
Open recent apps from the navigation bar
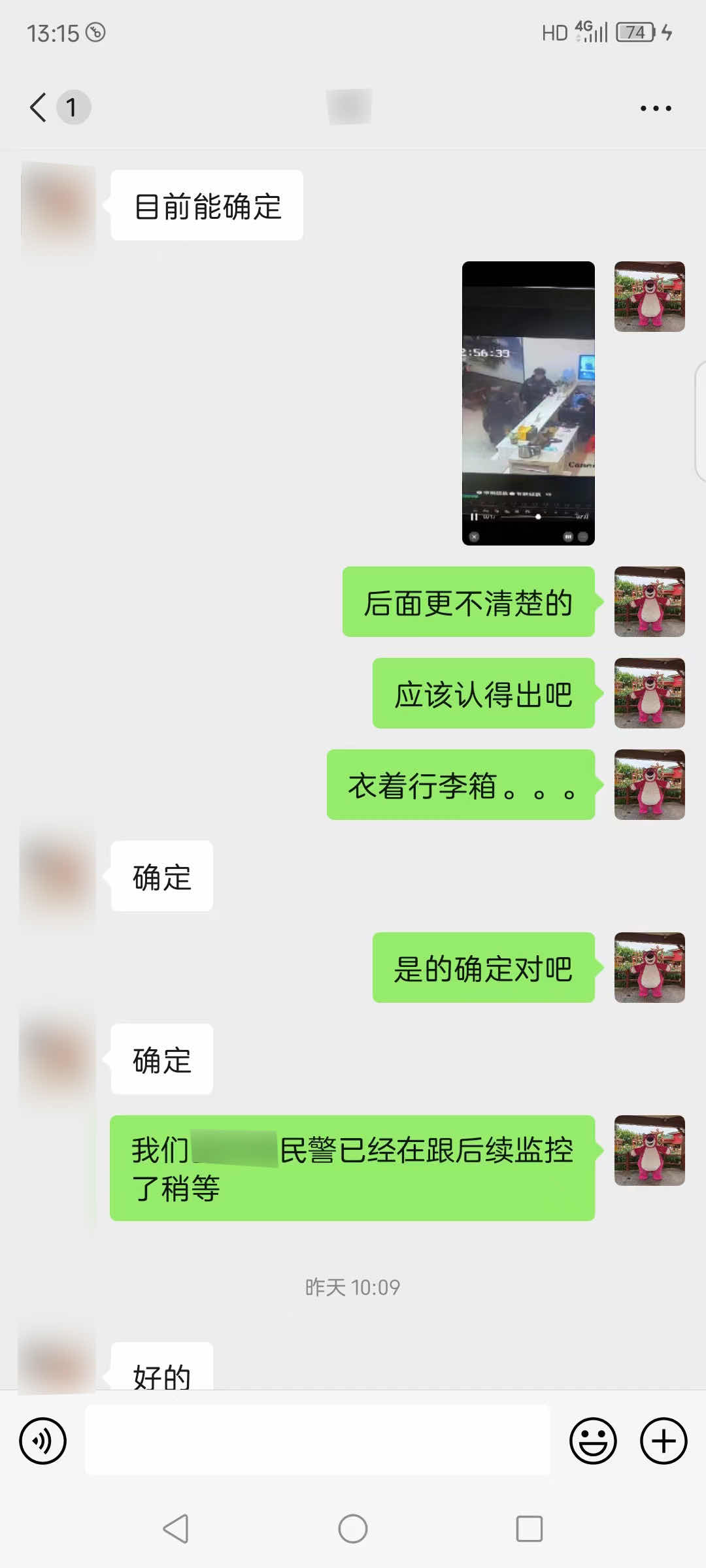click(x=529, y=1529)
